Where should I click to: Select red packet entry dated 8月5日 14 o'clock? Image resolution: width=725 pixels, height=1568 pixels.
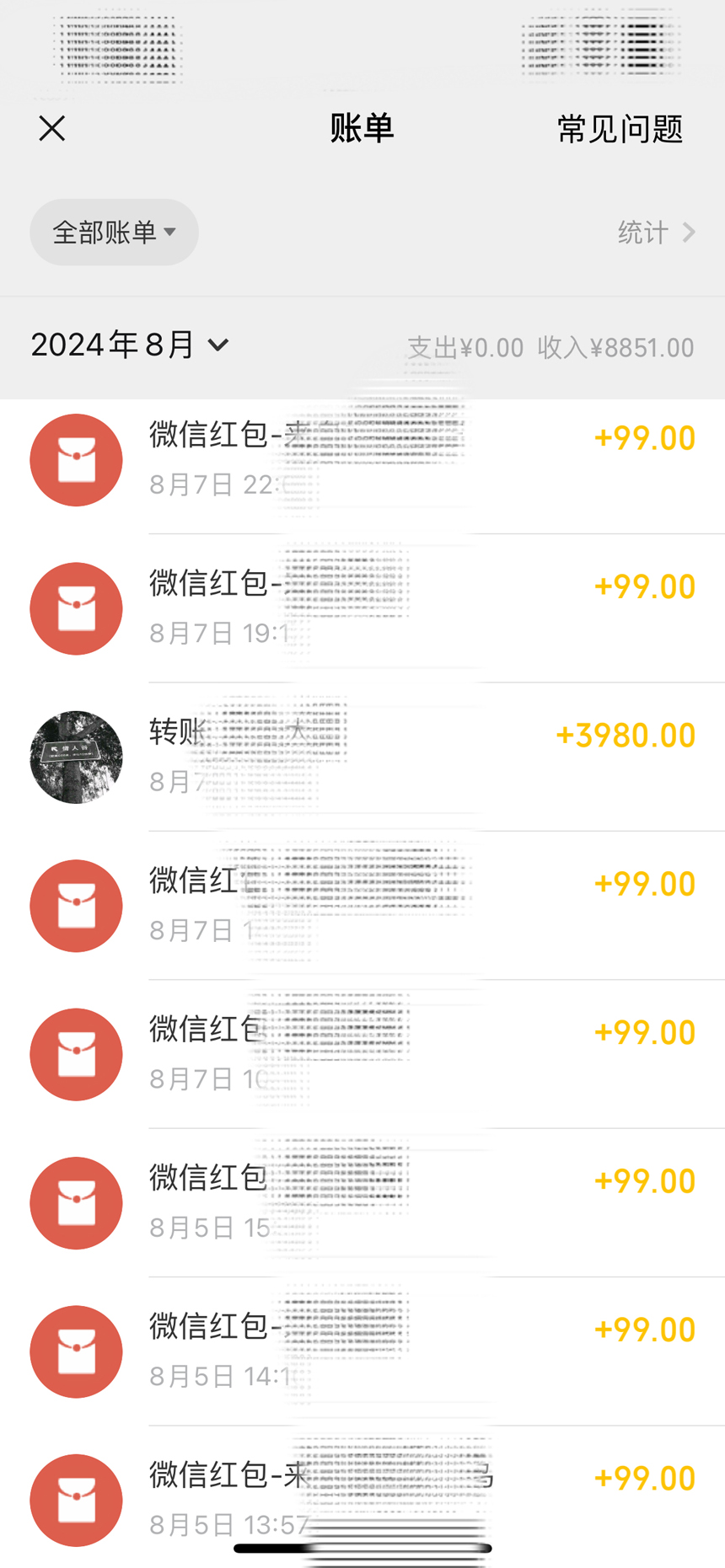422,1351
